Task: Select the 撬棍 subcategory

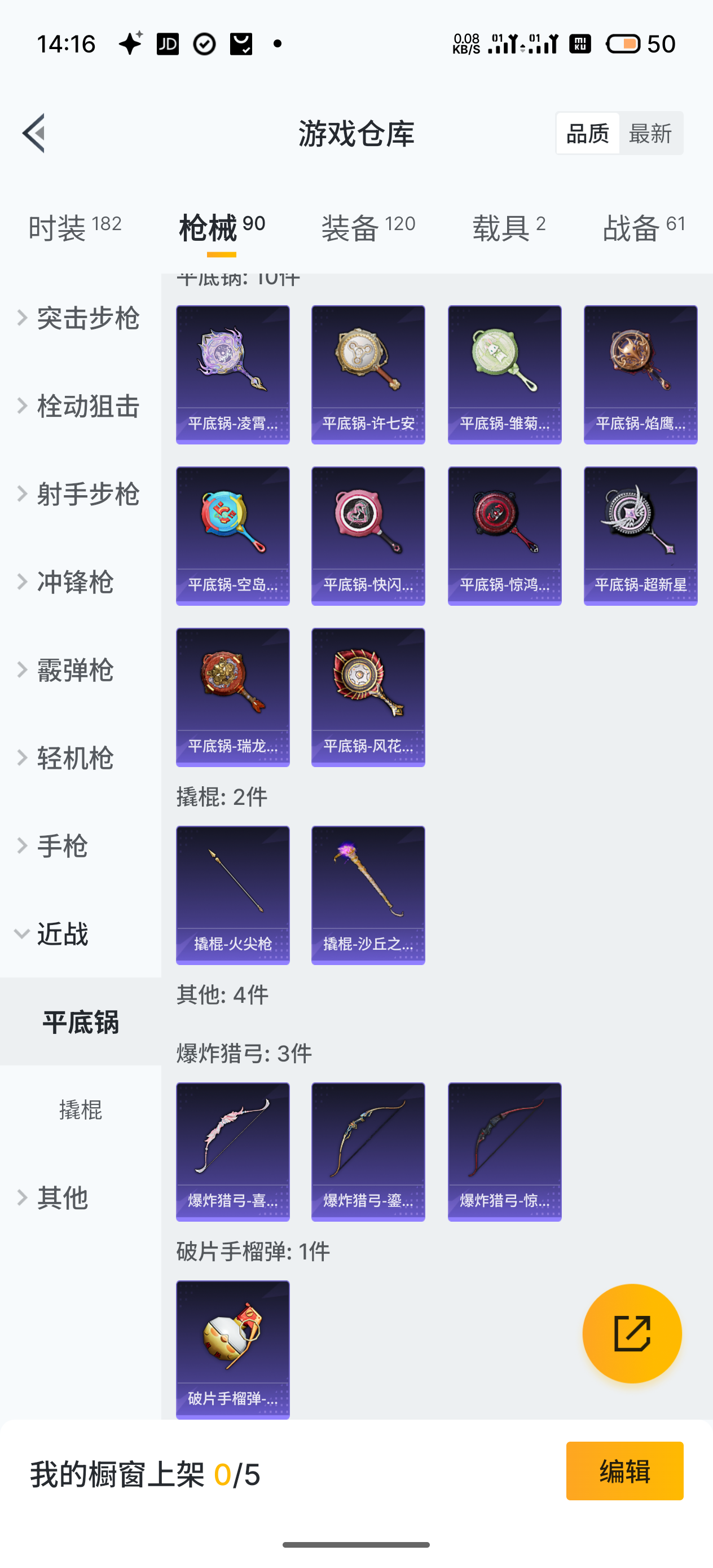Action: 80,1109
